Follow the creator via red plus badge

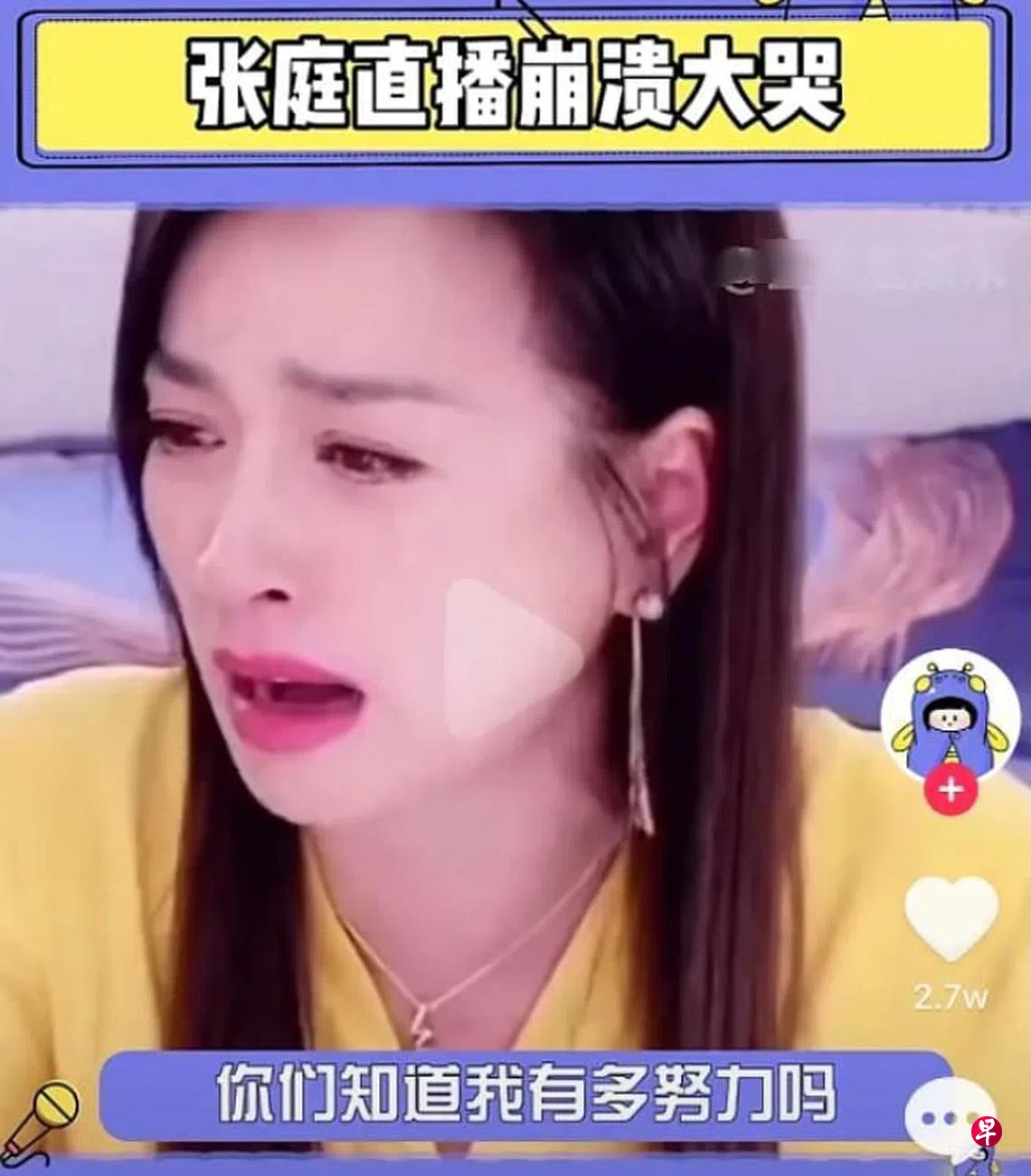pyautogui.click(x=951, y=791)
